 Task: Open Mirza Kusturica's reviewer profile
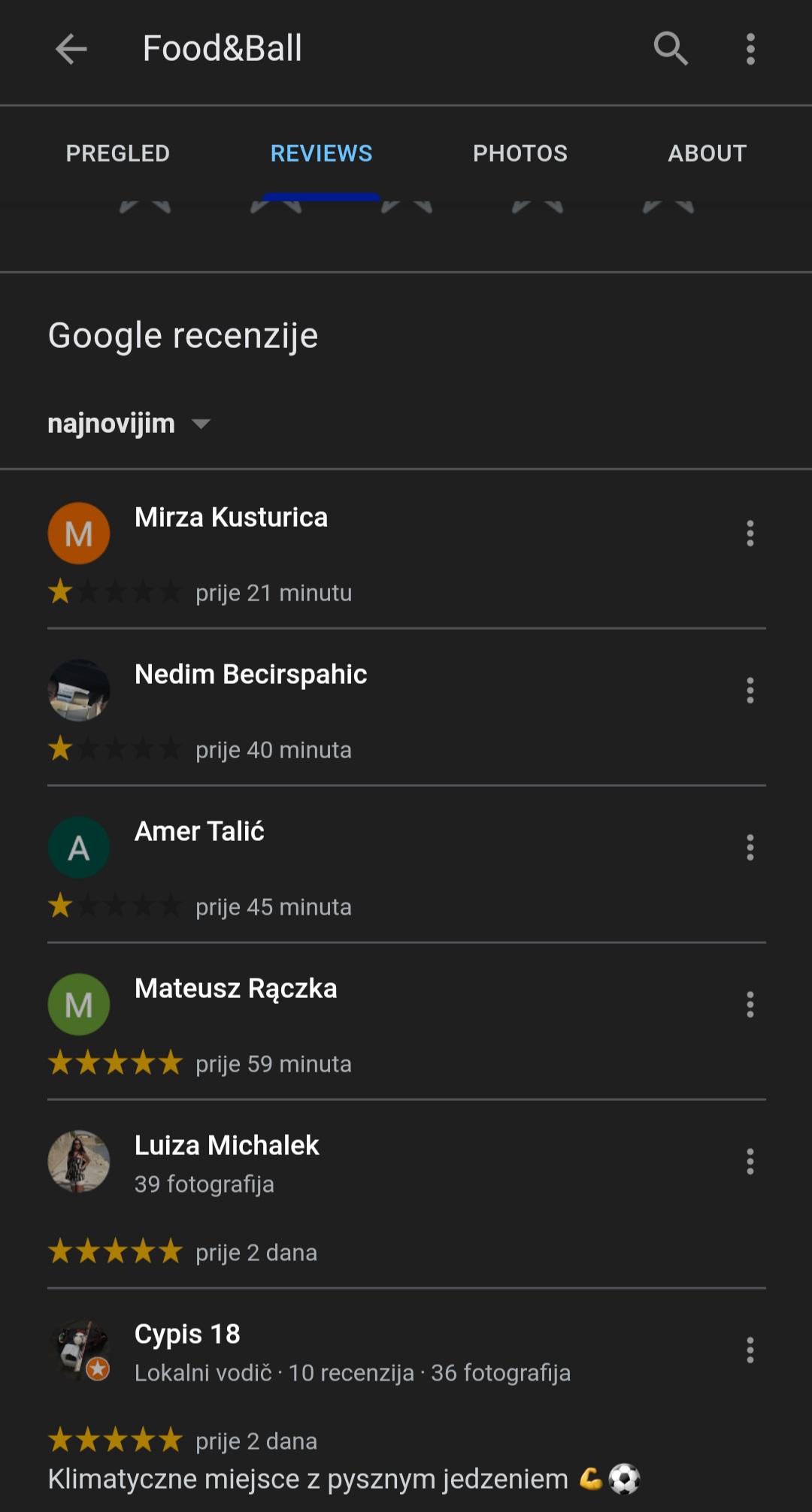pyautogui.click(x=231, y=518)
